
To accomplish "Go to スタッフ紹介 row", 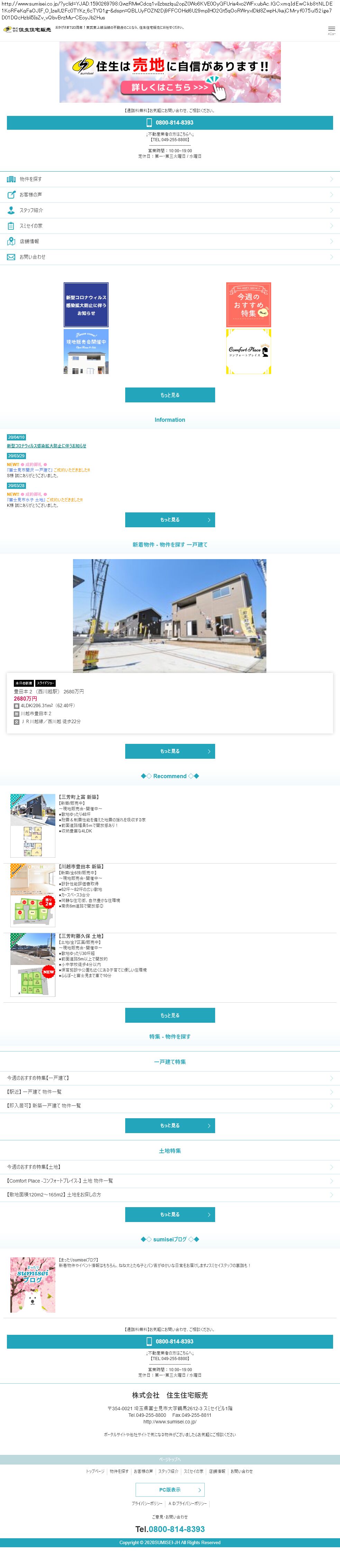I will click(x=170, y=210).
